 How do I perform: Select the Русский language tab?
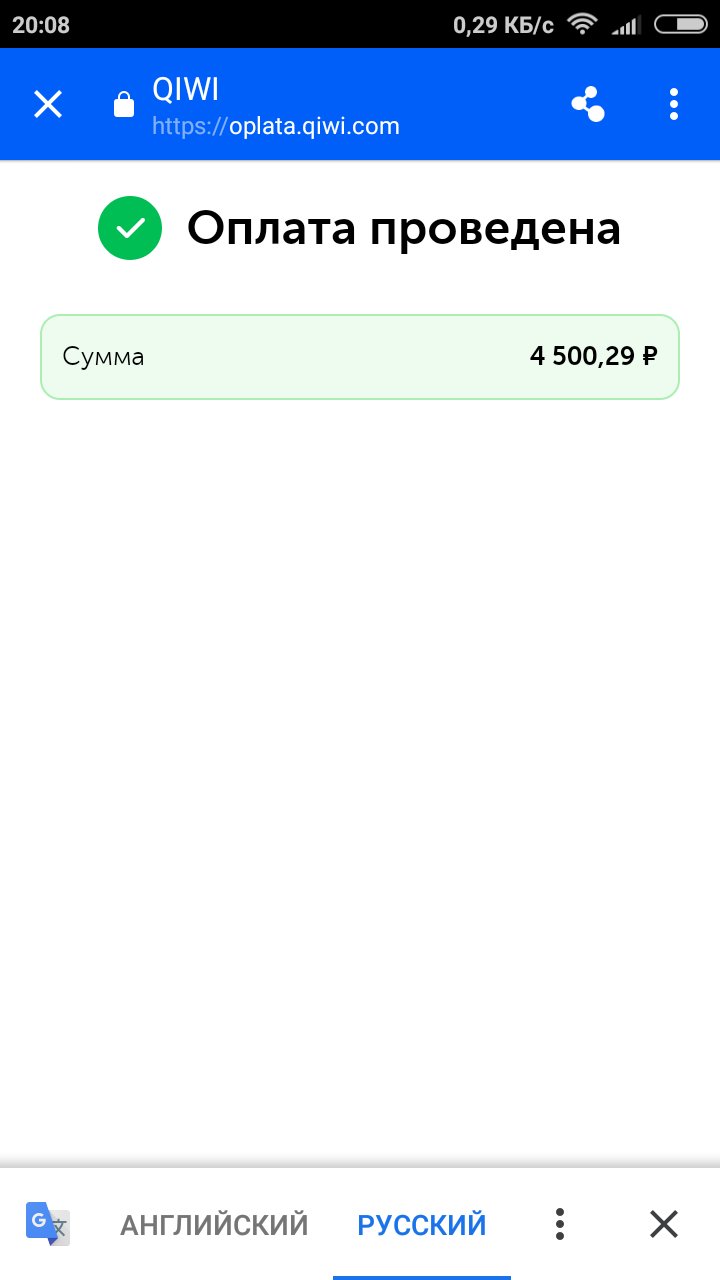point(422,1224)
